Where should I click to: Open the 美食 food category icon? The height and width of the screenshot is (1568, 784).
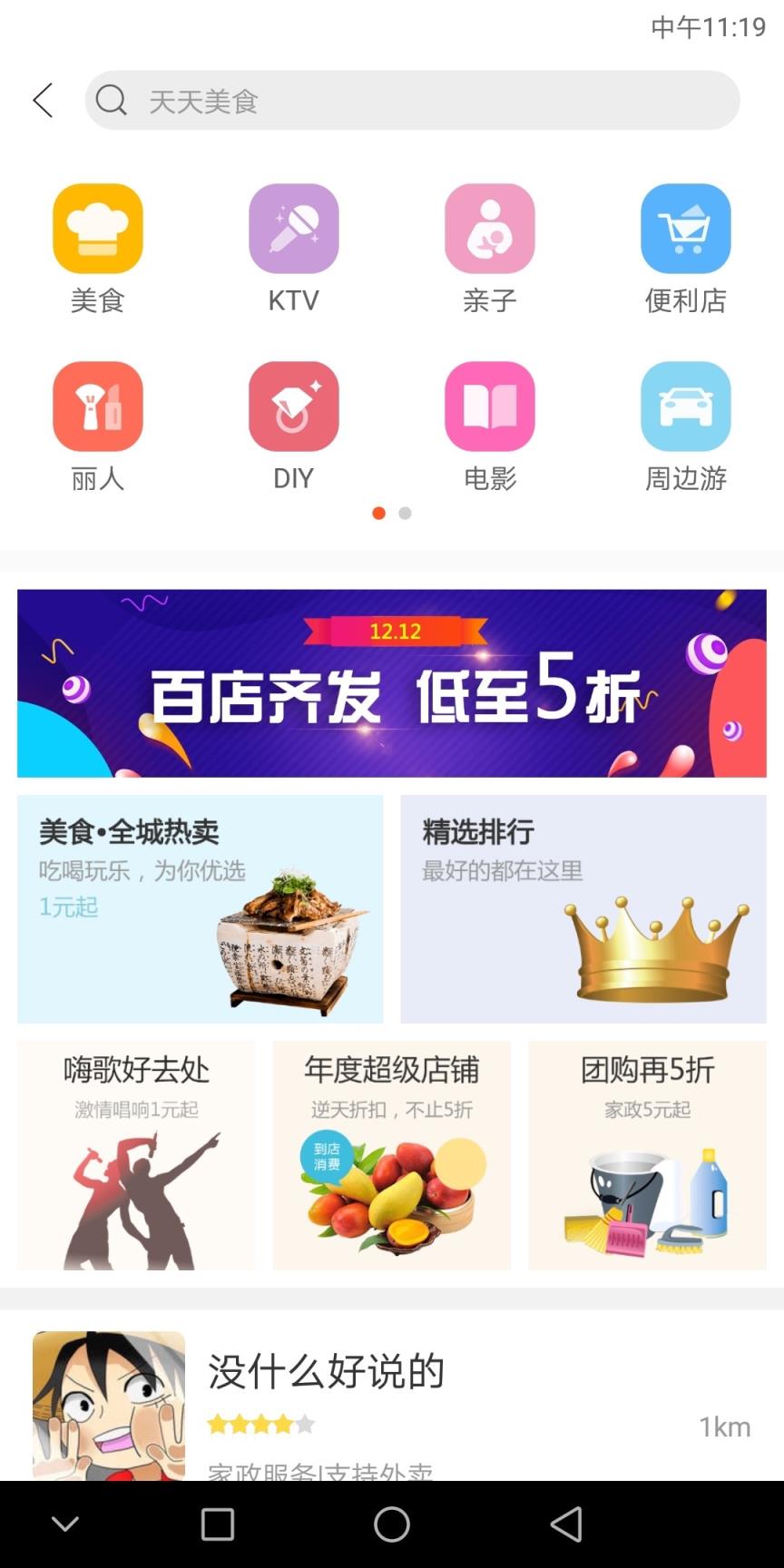coord(97,228)
